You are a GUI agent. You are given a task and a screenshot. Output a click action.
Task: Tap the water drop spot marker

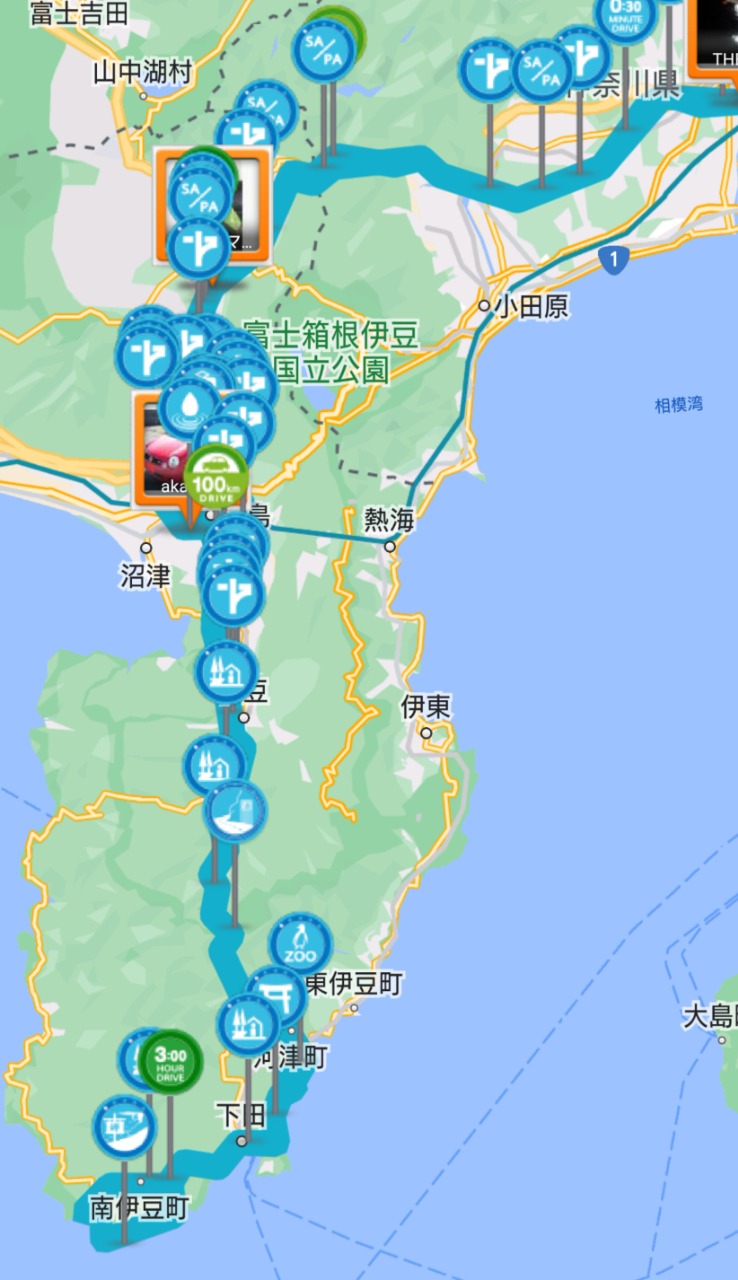click(188, 407)
